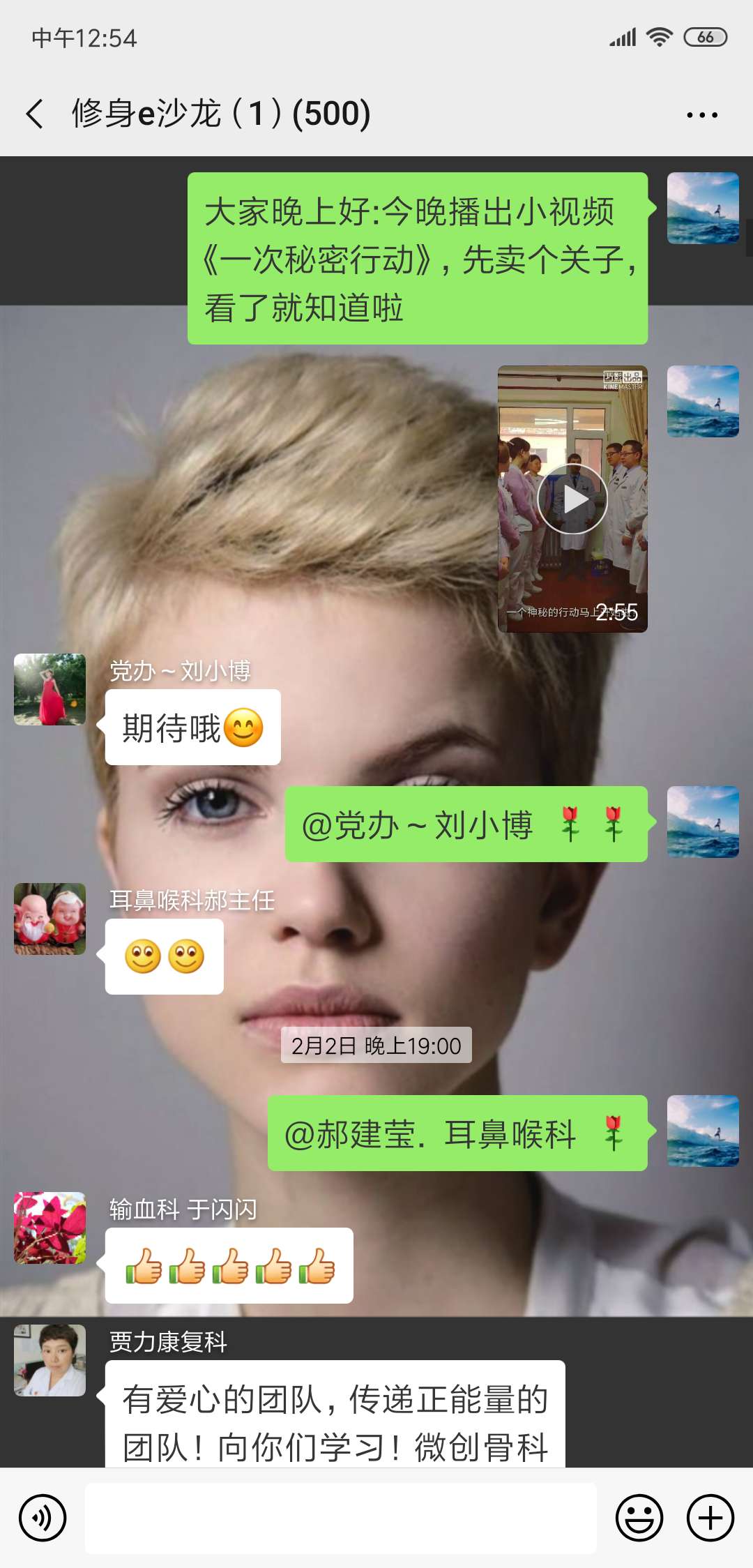Open 贾力康复科's profile avatar
The height and width of the screenshot is (1568, 753).
pos(50,1360)
